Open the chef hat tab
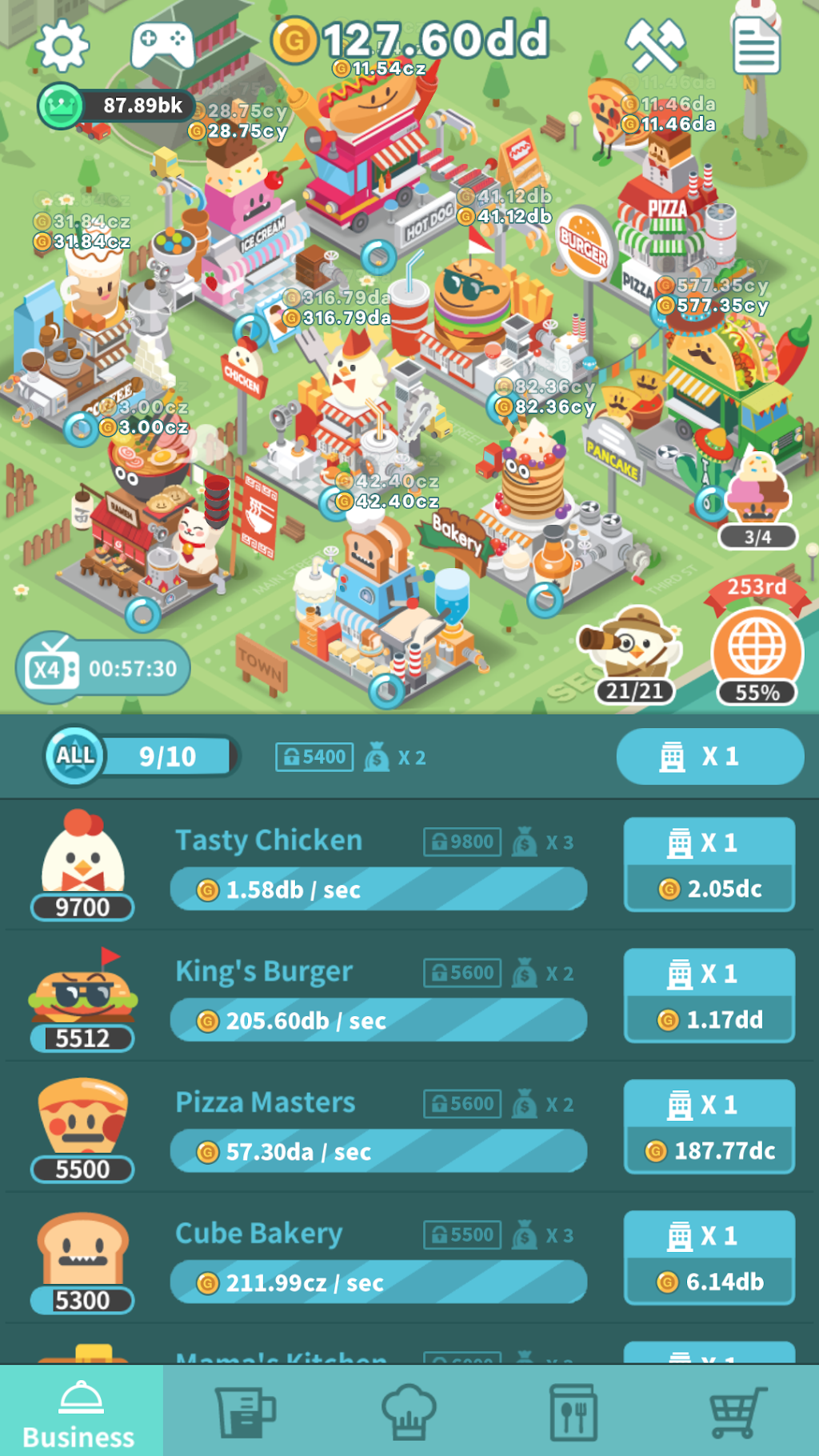819x1456 pixels. [x=409, y=1412]
